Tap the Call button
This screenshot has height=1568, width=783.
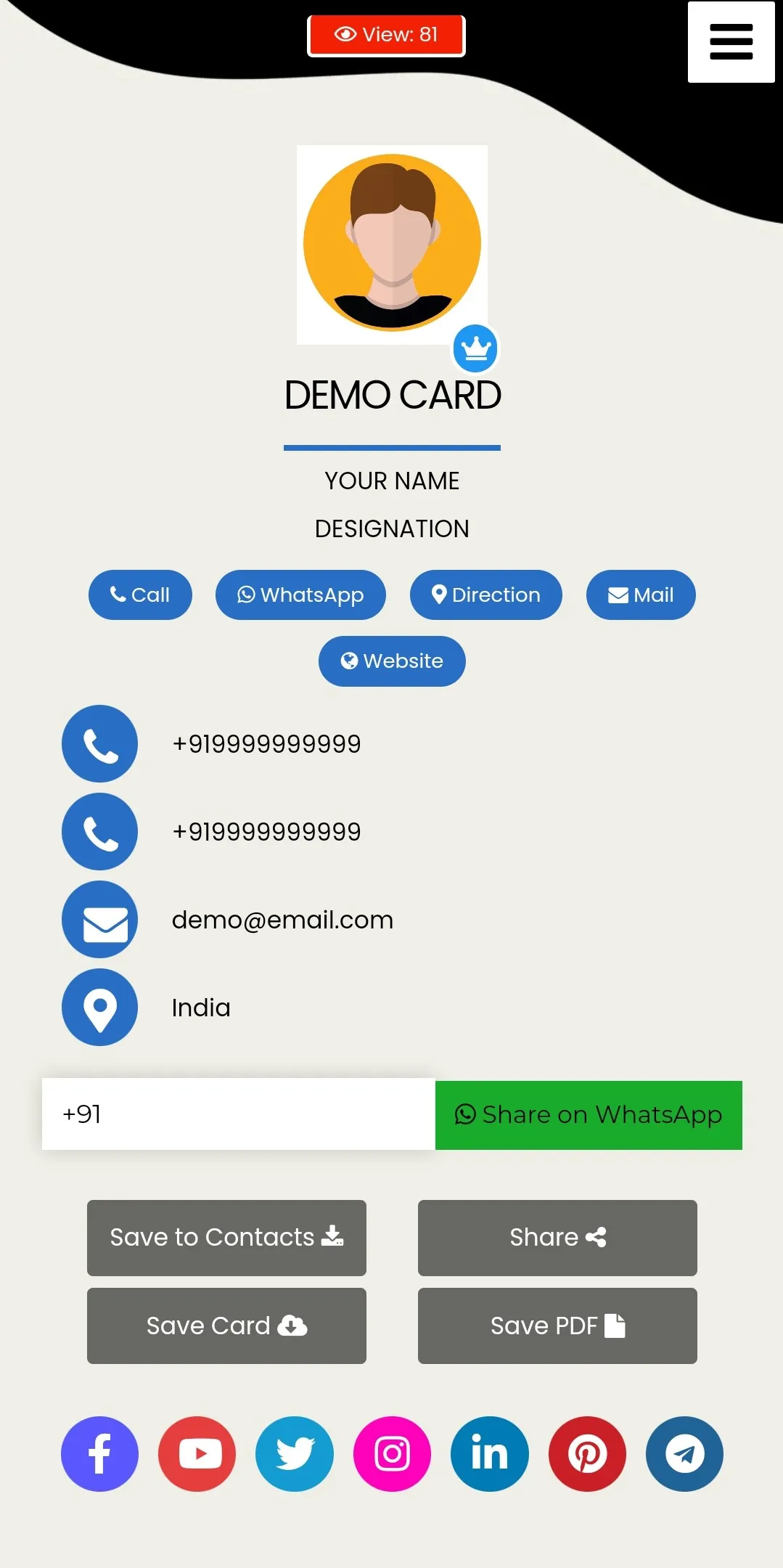(140, 595)
